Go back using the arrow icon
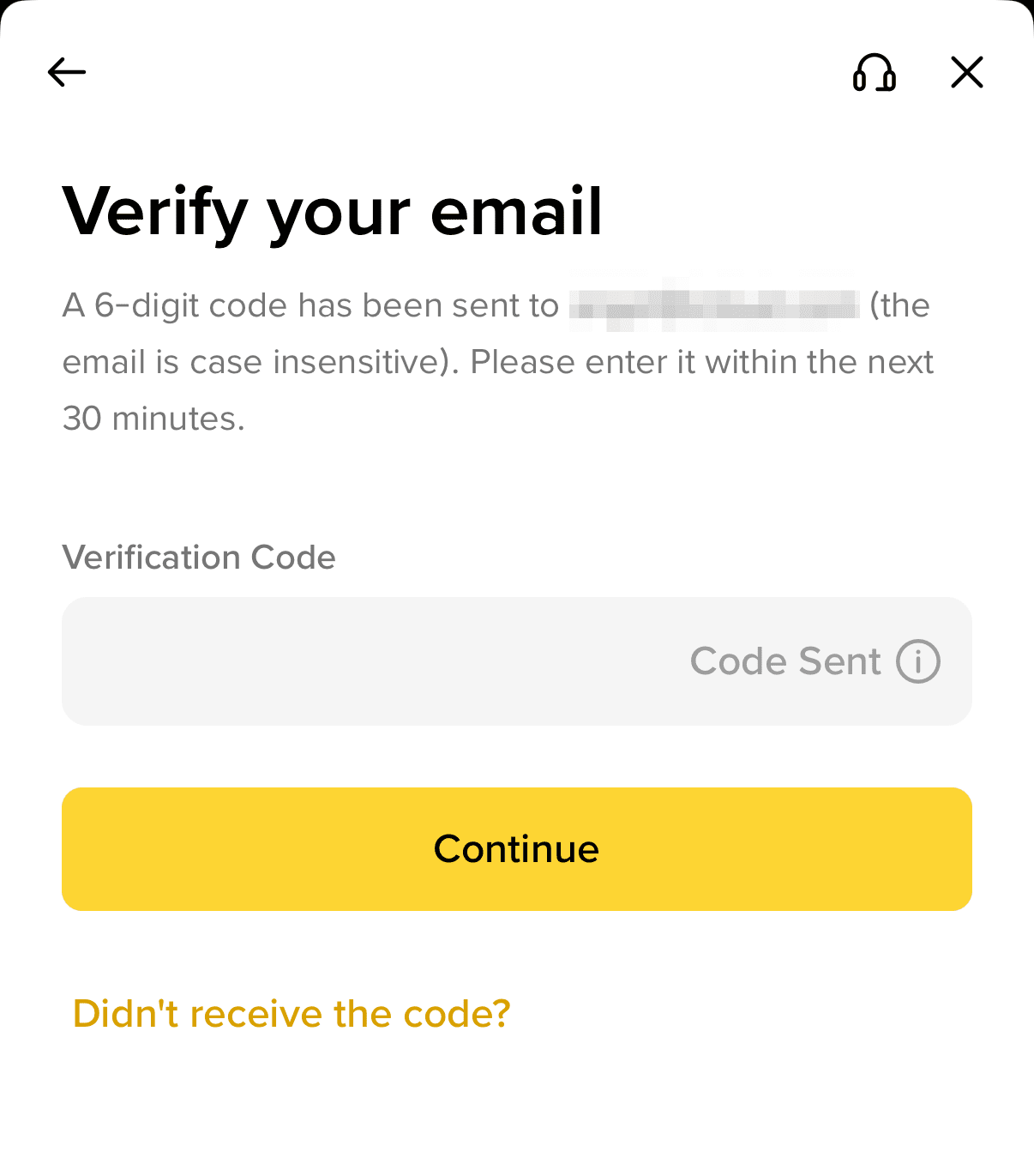 [x=67, y=72]
